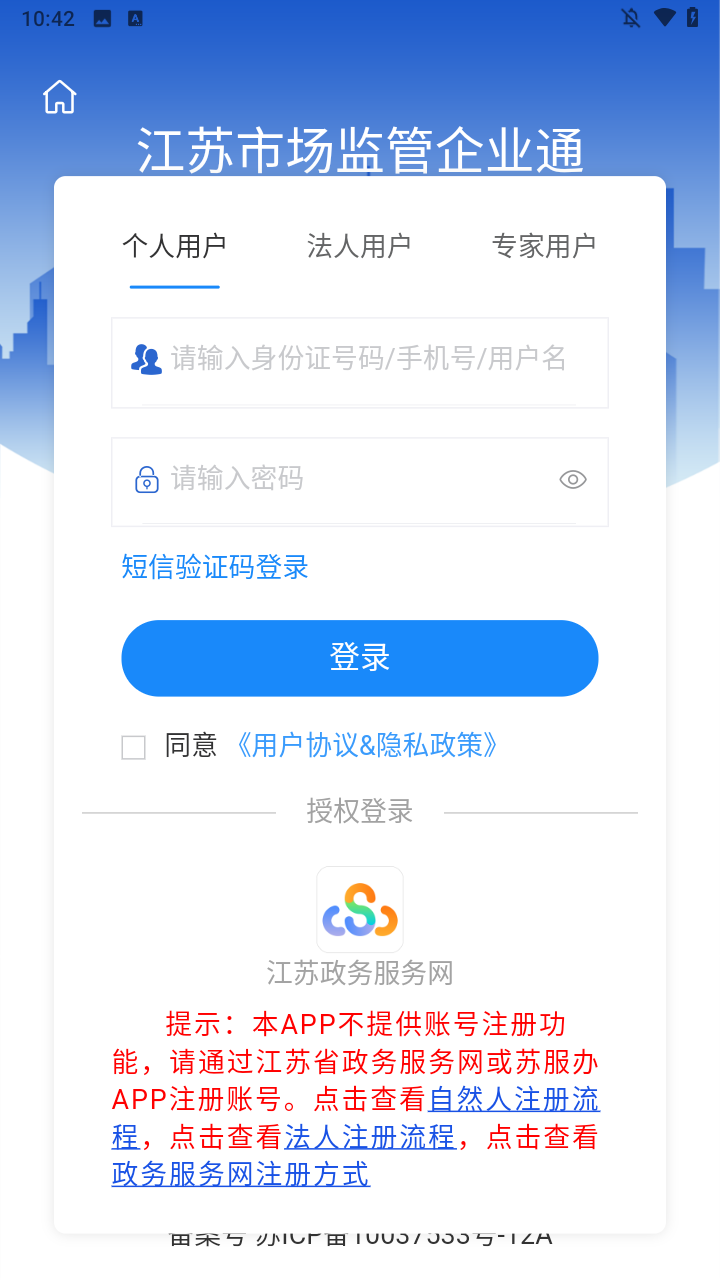Image resolution: width=720 pixels, height=1280 pixels.
Task: Tap the 江苏政务服务网 authorization login icon
Action: pyautogui.click(x=359, y=909)
